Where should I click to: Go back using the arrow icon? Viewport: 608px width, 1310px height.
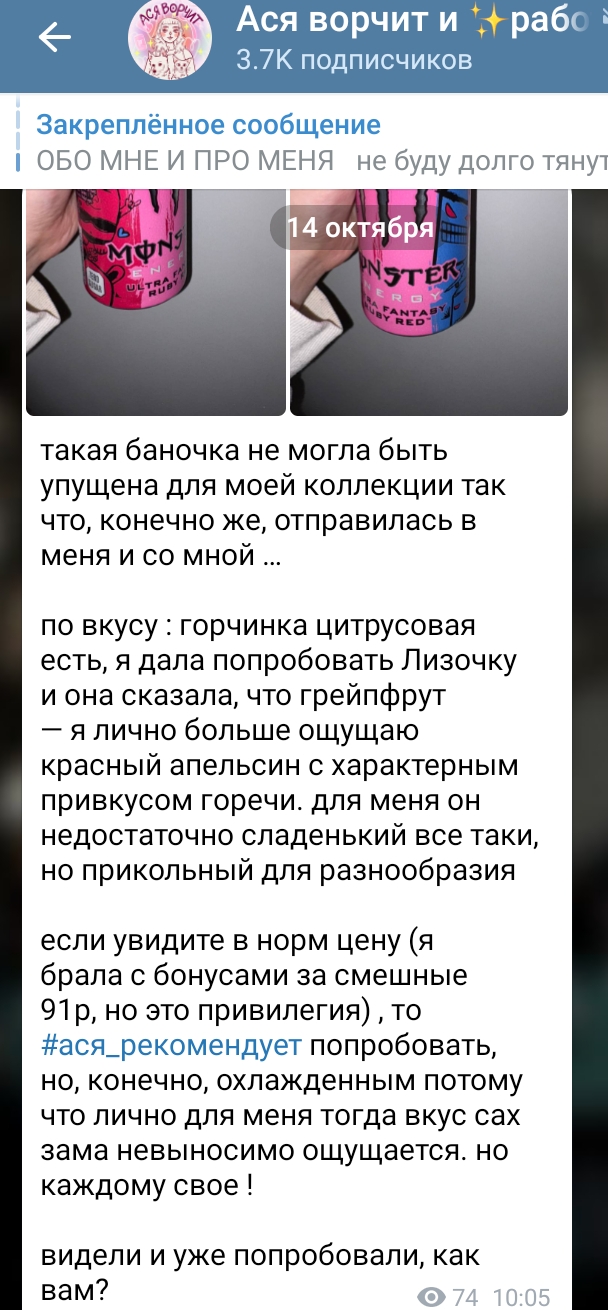[x=55, y=38]
